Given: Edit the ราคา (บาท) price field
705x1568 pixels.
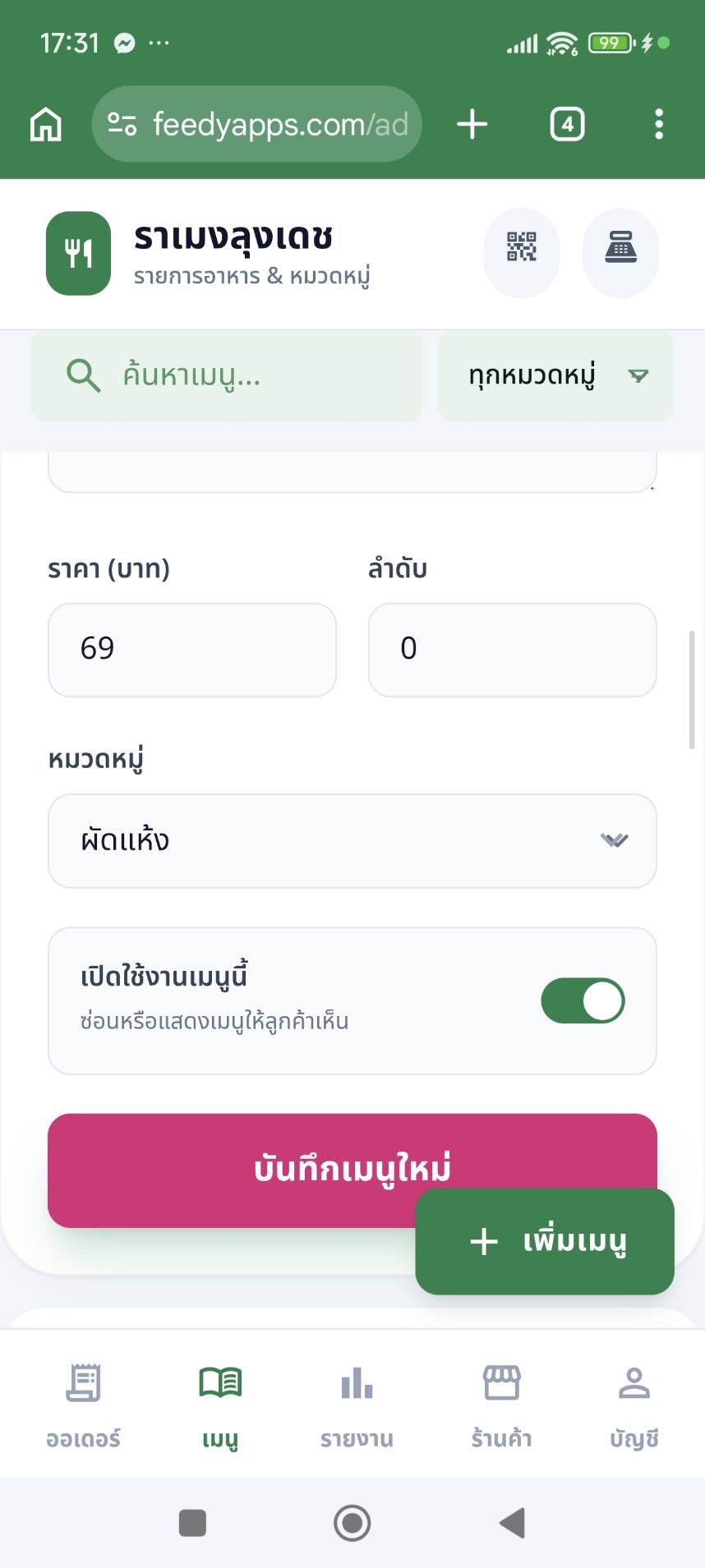Looking at the screenshot, I should click(x=192, y=649).
